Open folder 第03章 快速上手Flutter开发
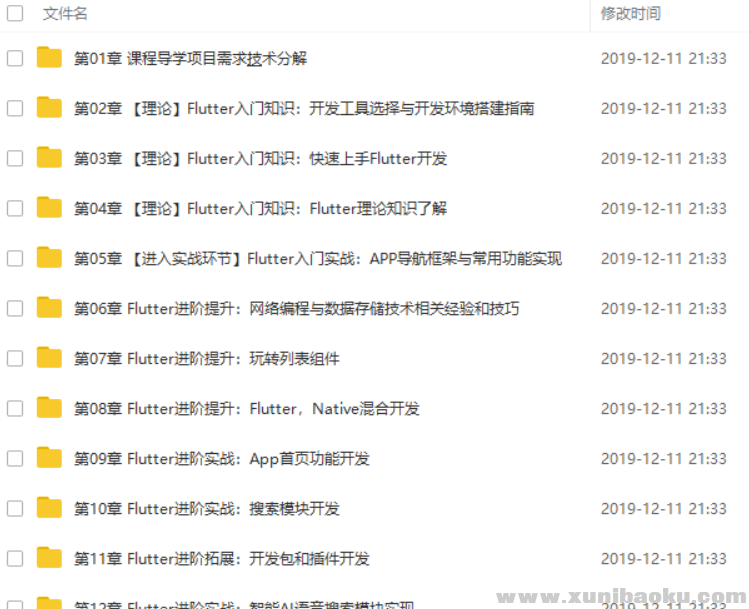This screenshot has height=609, width=749. pyautogui.click(x=260, y=158)
